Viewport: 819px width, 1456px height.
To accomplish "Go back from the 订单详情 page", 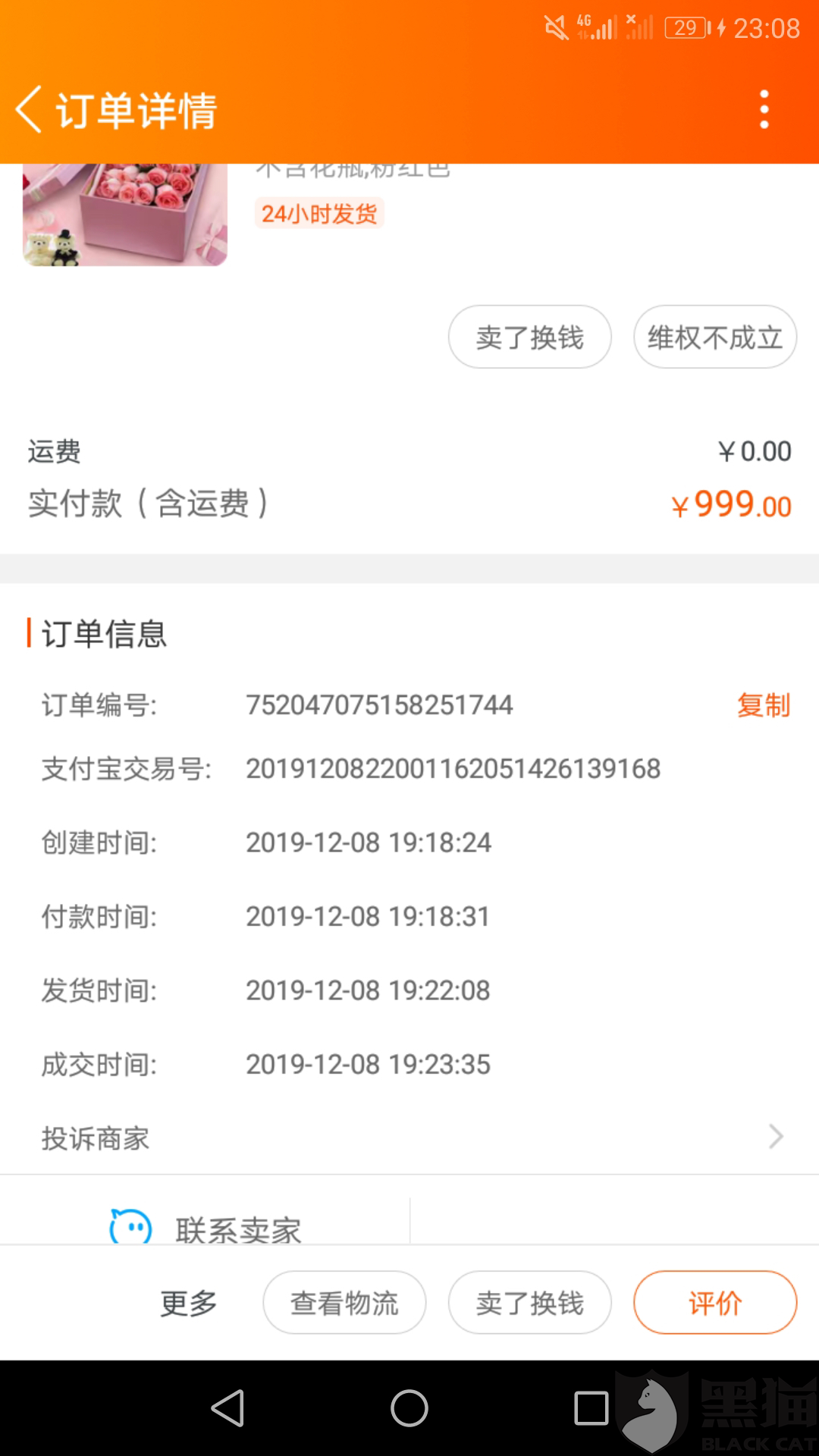I will pos(30,110).
